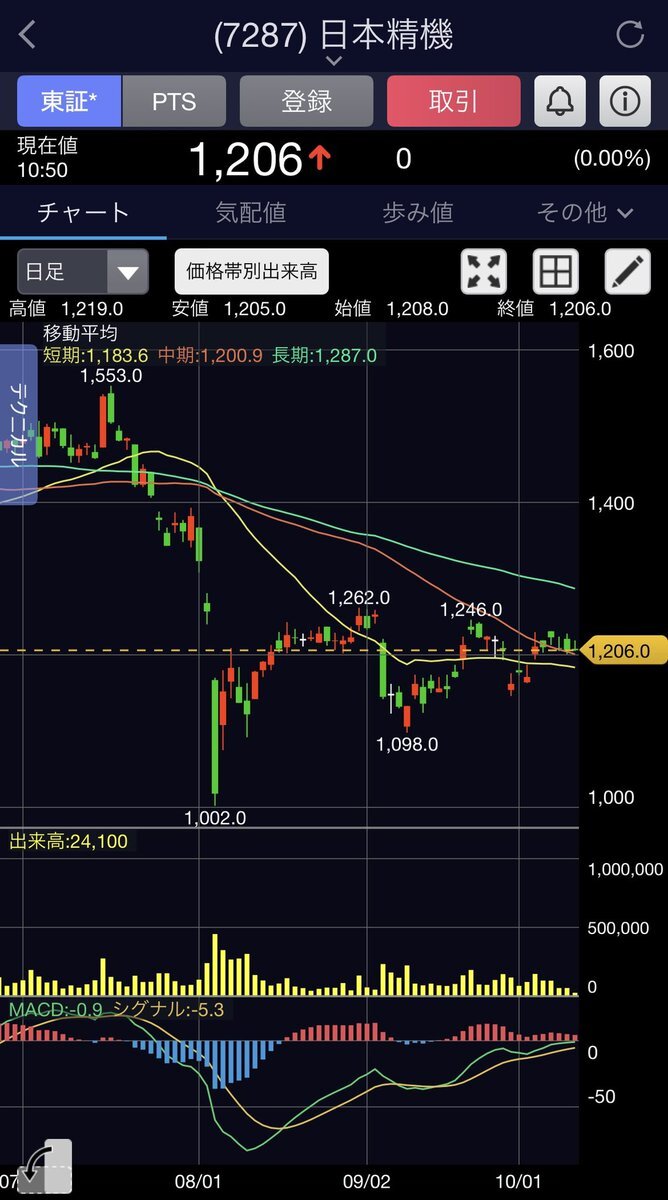Open the テクニカル side panel
The width and height of the screenshot is (668, 1200).
[19, 424]
